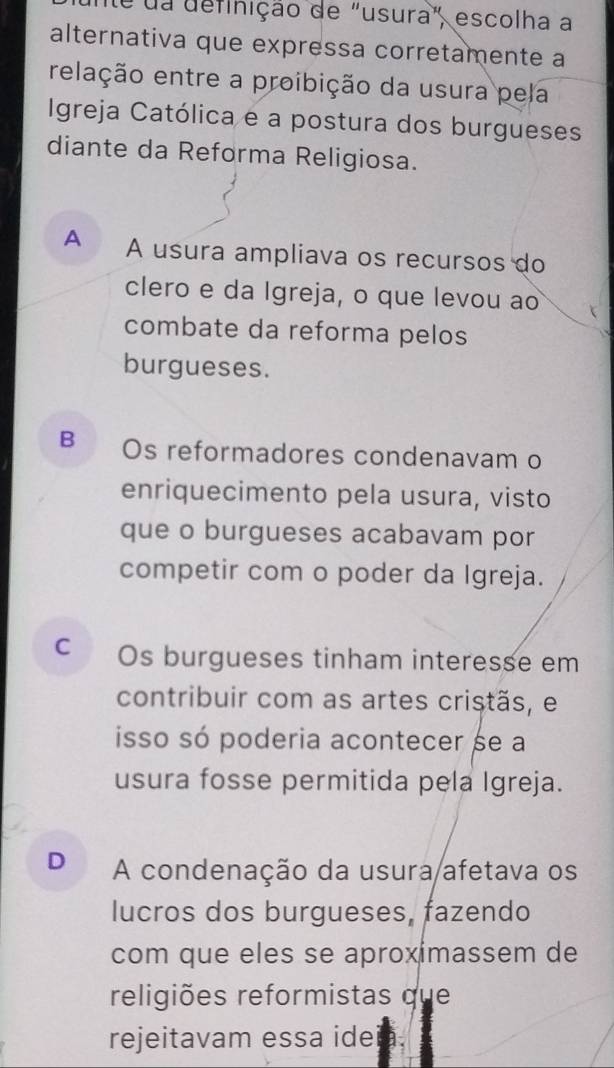The height and width of the screenshot is (1068, 614).
Task: Choose option B about reformadores condemning usura
Action: (x=68, y=438)
